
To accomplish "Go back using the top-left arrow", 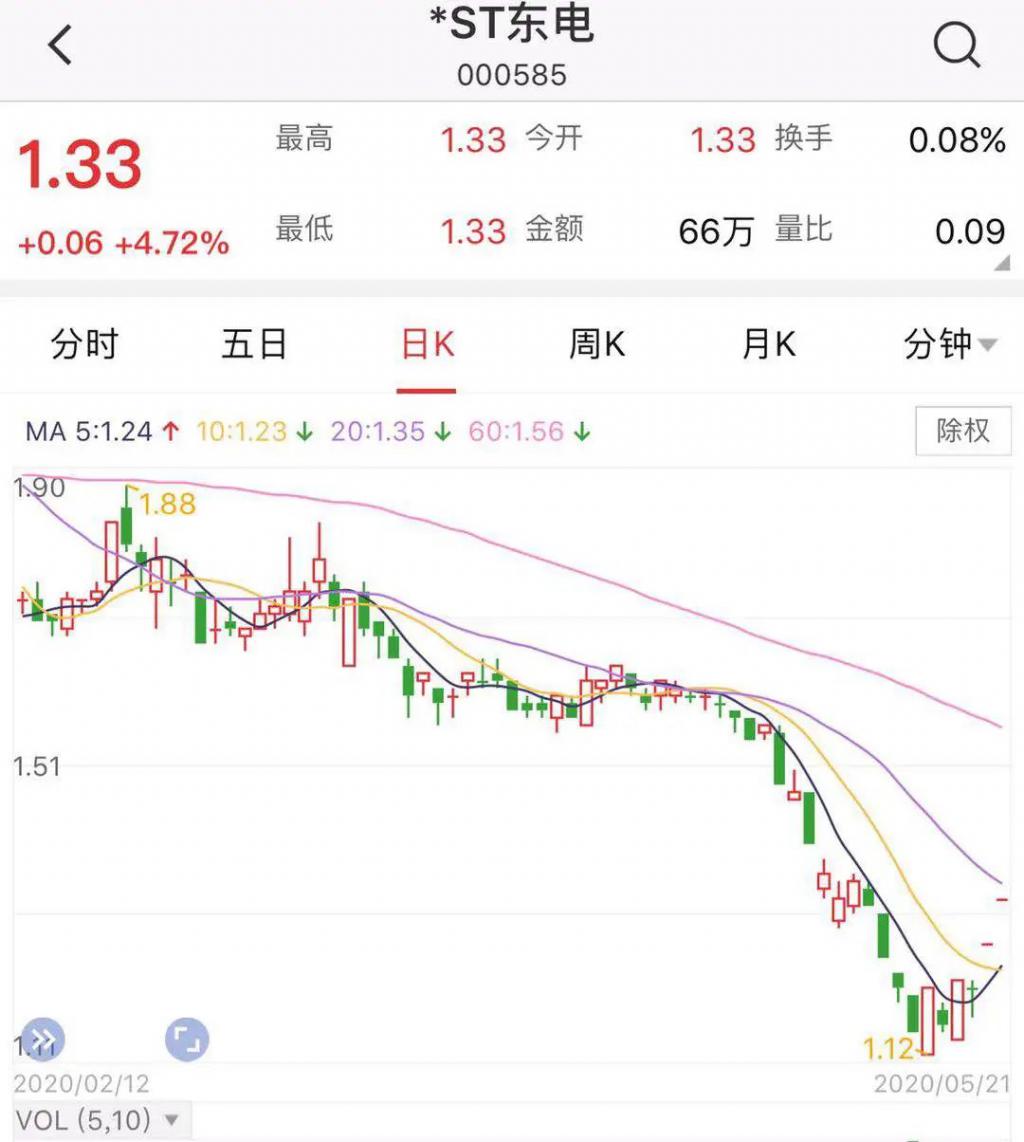I will 61,46.
